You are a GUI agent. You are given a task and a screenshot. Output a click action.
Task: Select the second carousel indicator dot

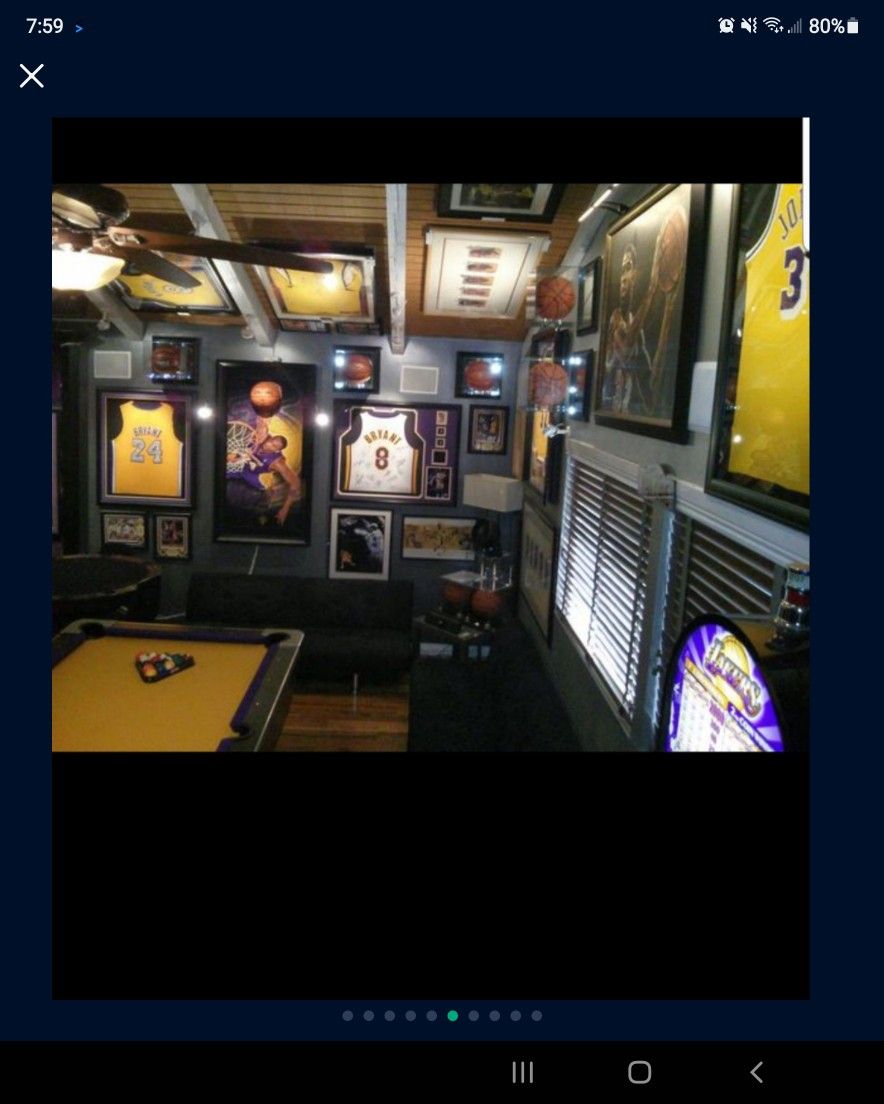pyautogui.click(x=368, y=1015)
